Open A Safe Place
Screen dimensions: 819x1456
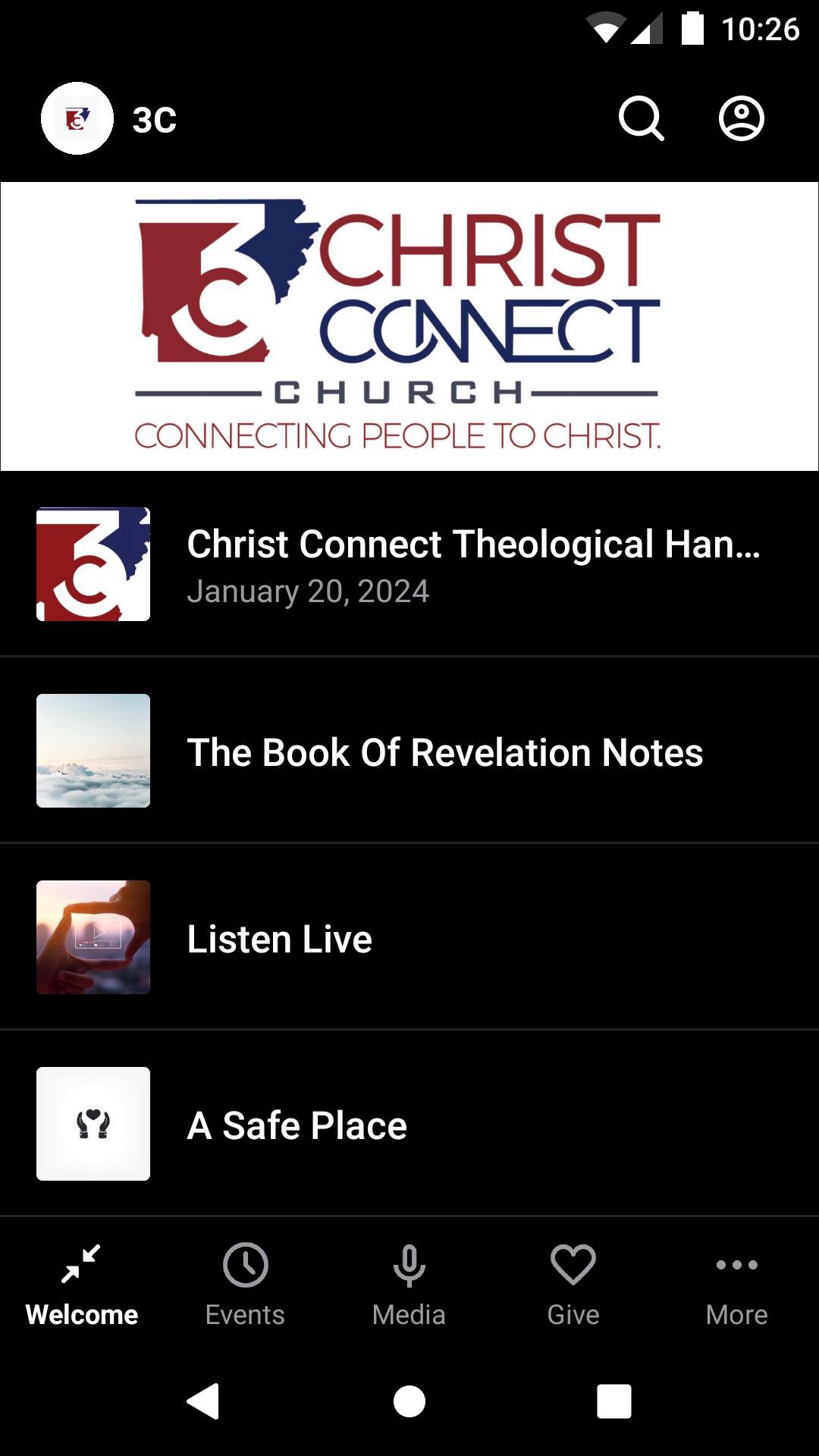(409, 1124)
